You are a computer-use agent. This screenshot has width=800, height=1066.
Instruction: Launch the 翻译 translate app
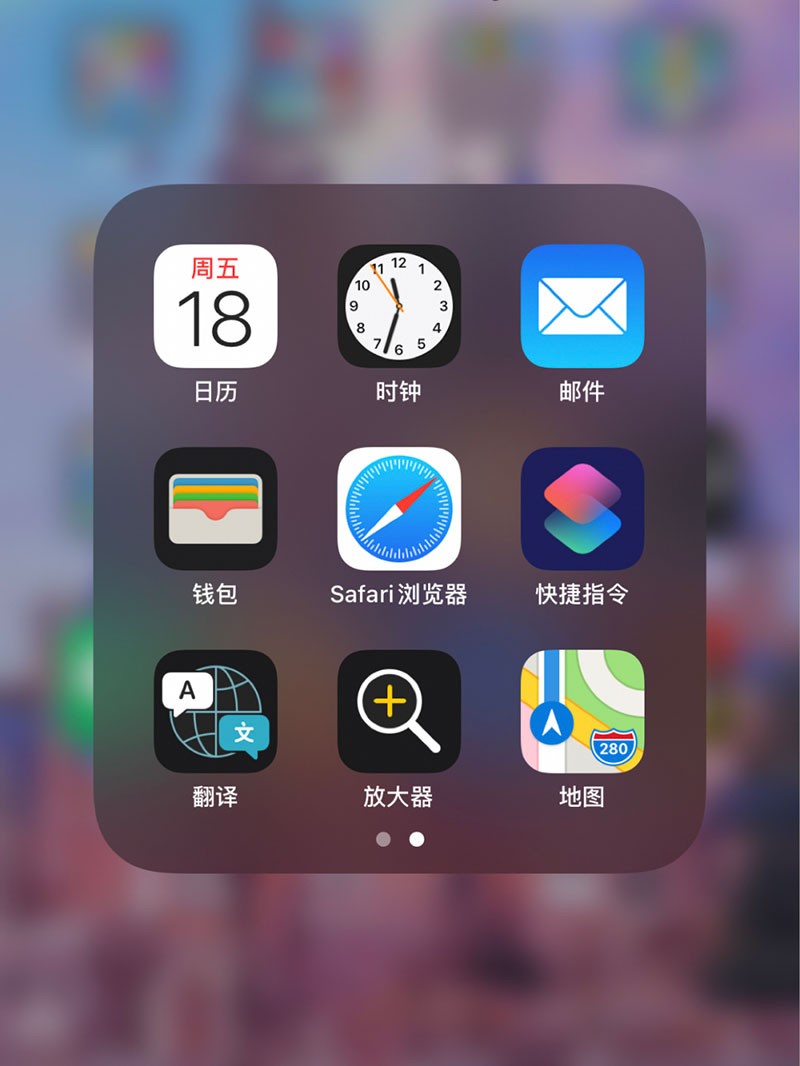[x=215, y=712]
